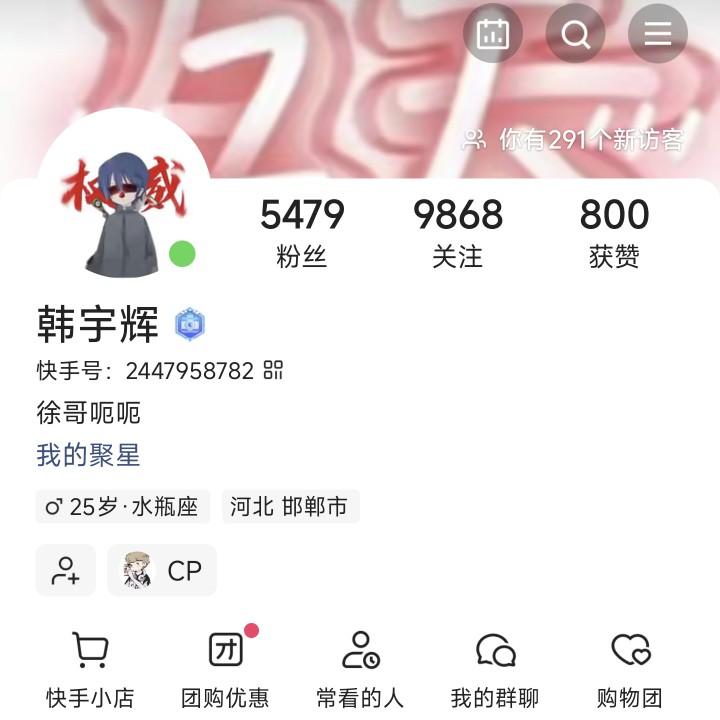Screen dimensions: 720x720
Task: Open the 我的聚星 link
Action: pos(88,456)
